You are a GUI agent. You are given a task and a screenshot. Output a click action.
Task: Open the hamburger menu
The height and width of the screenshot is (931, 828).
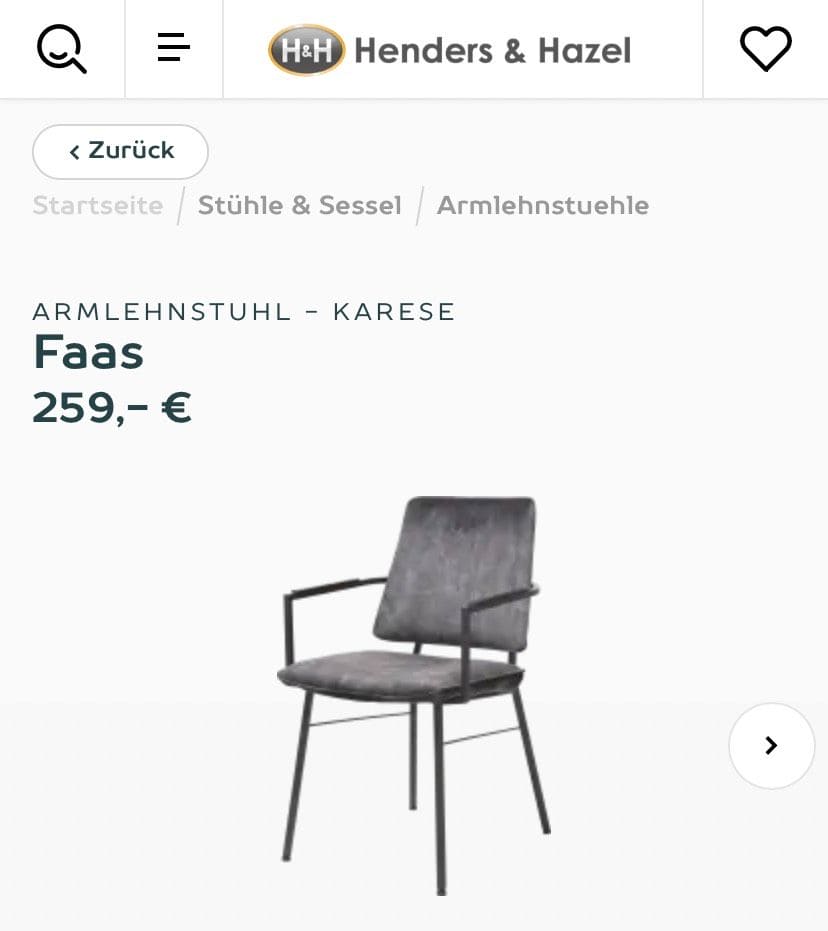coord(174,48)
